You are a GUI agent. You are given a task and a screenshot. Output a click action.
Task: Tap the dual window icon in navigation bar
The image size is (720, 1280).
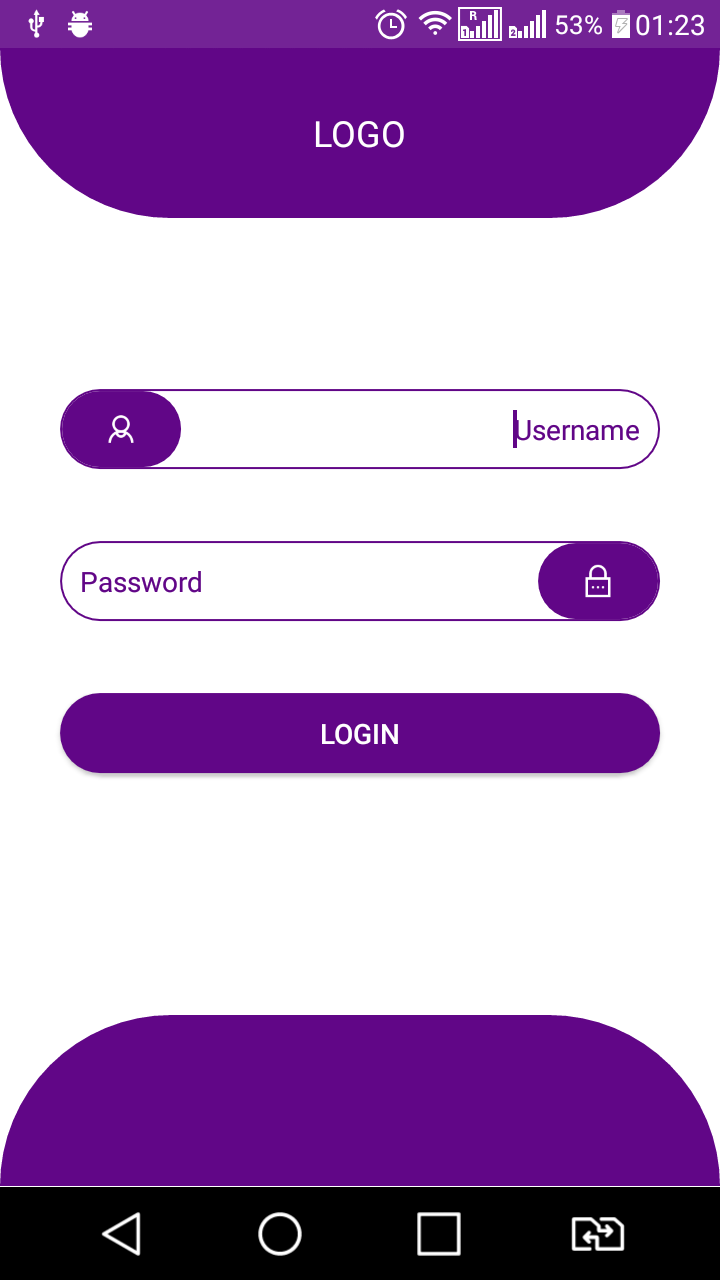(597, 1235)
